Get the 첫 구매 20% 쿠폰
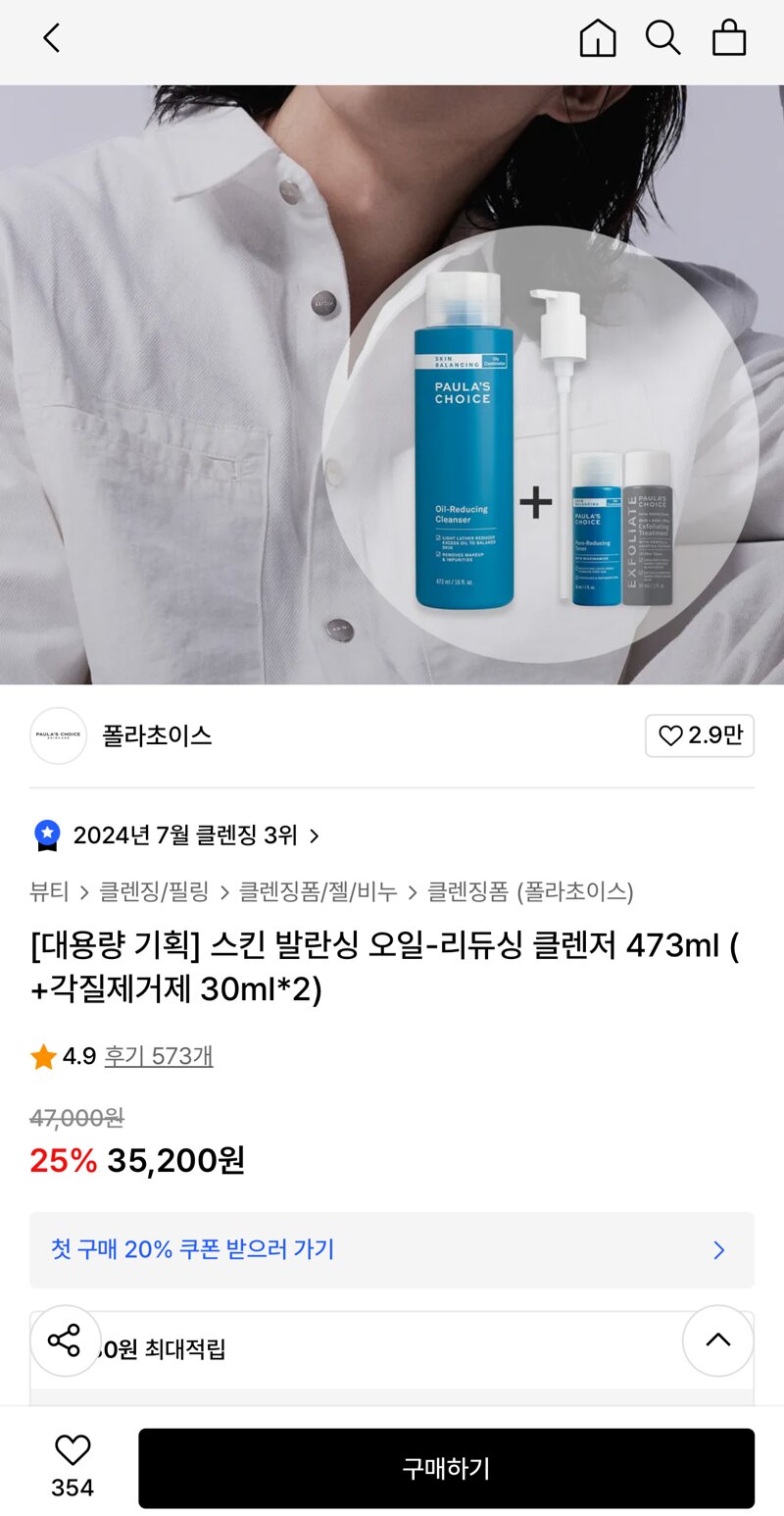Image resolution: width=784 pixels, height=1516 pixels. pos(392,1249)
